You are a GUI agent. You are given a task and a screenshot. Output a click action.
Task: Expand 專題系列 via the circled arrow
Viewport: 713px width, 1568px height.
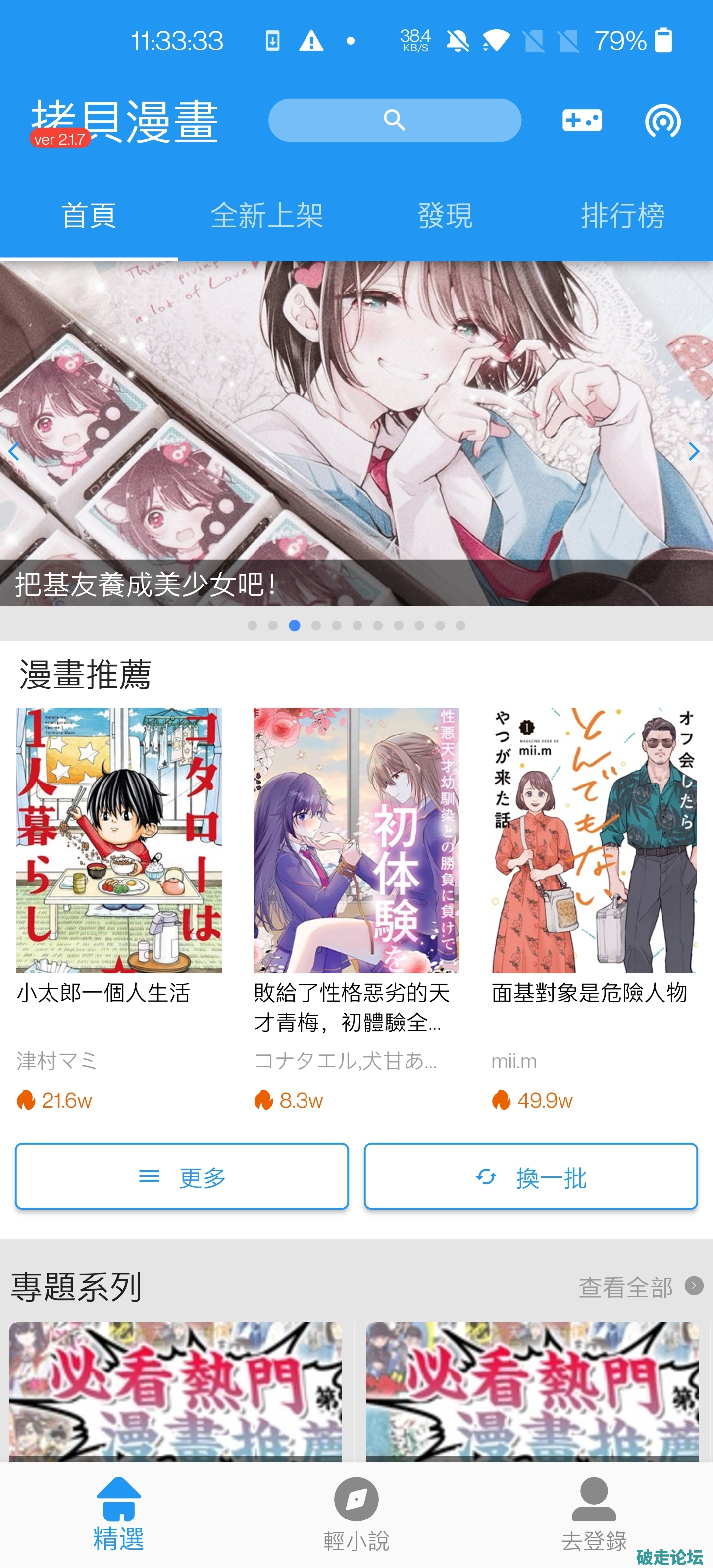pyautogui.click(x=694, y=1286)
